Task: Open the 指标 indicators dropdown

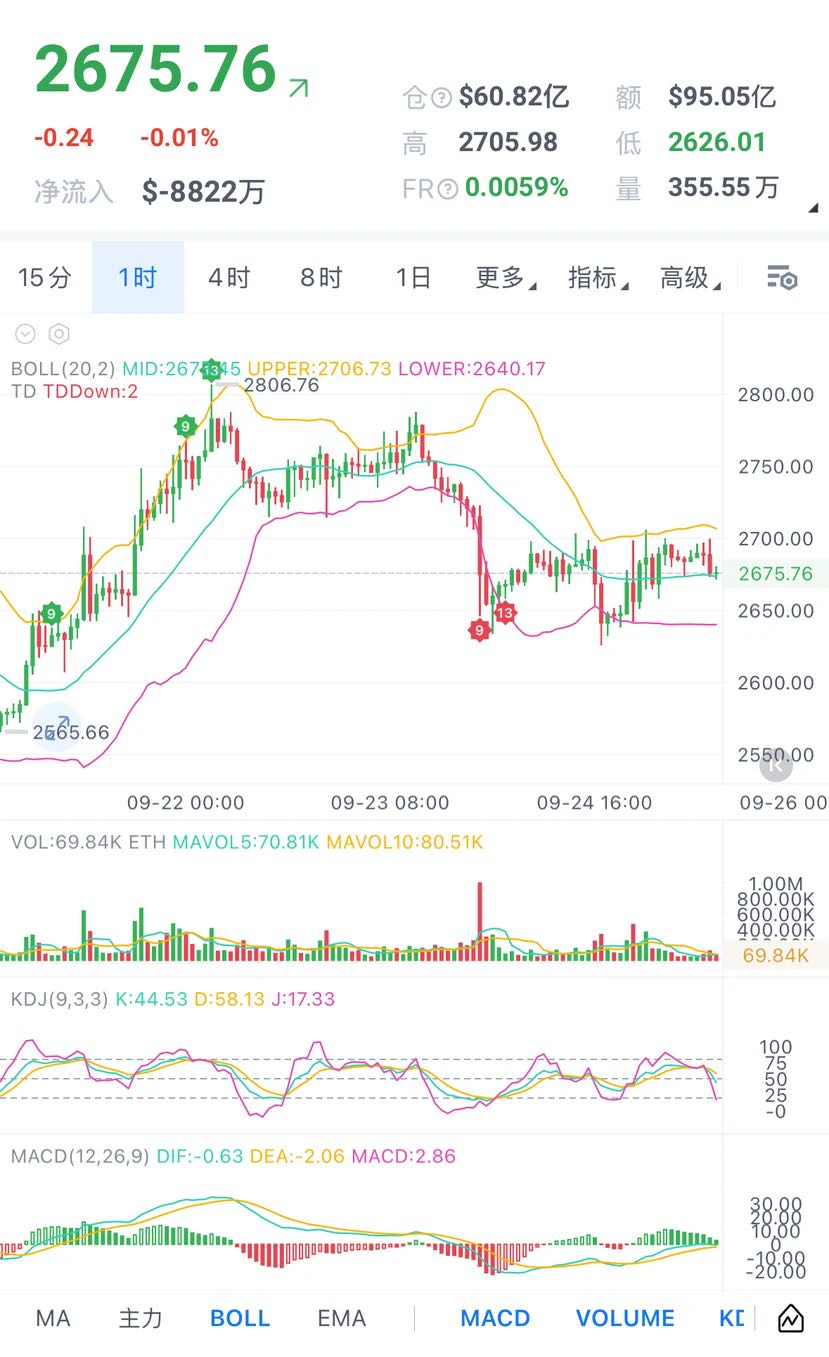Action: [x=598, y=277]
